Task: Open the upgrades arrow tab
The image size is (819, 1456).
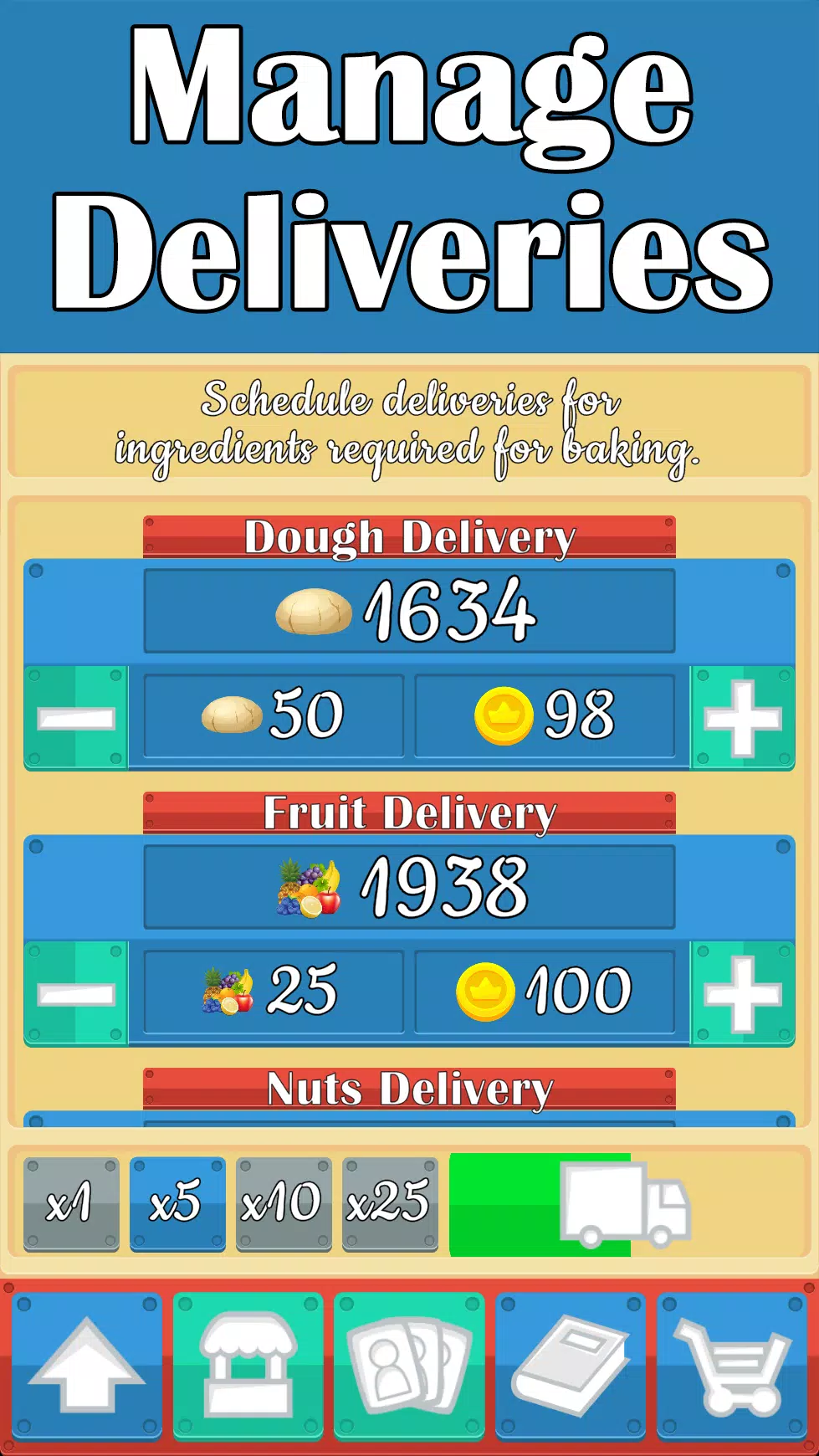Action: coord(86,1366)
